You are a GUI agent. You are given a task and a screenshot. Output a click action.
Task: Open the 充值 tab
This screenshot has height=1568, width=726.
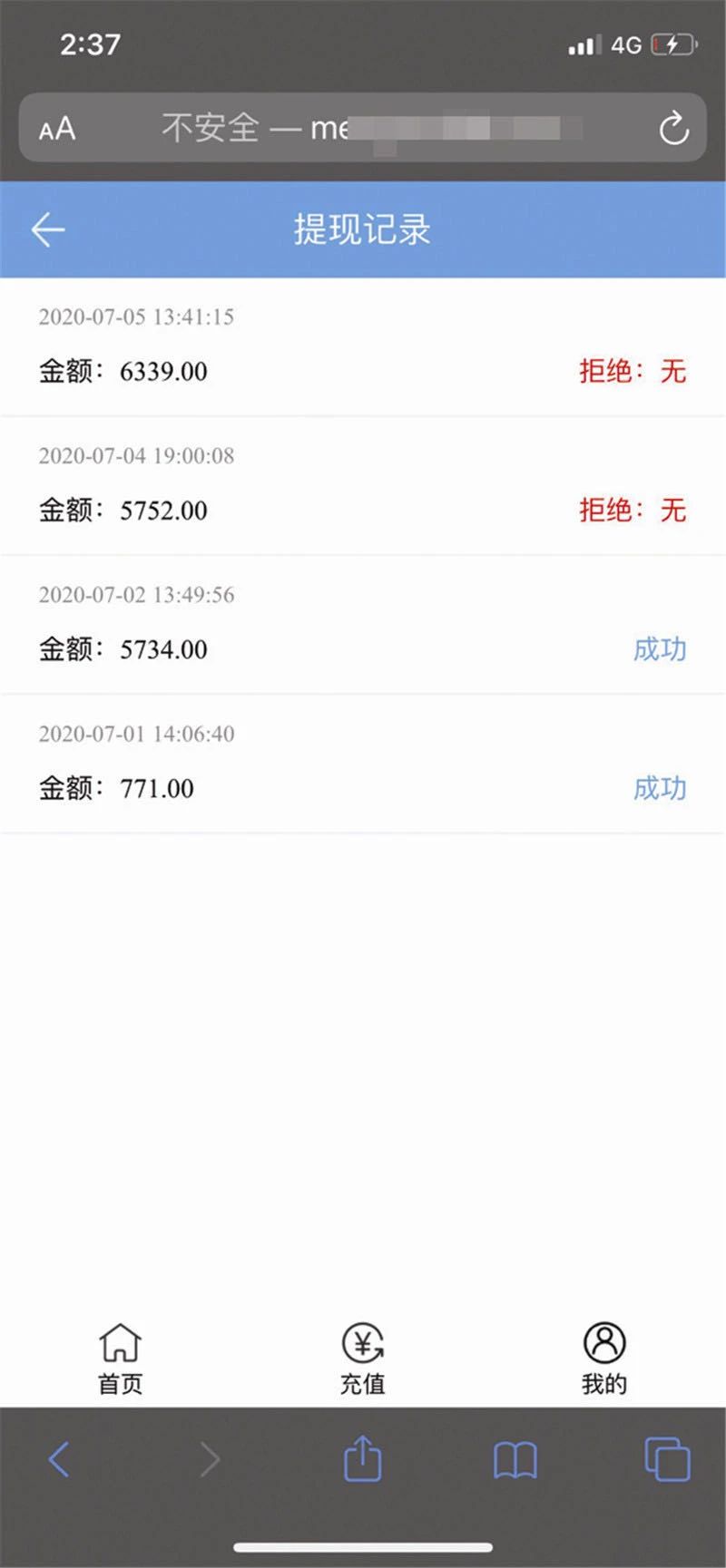click(362, 1358)
